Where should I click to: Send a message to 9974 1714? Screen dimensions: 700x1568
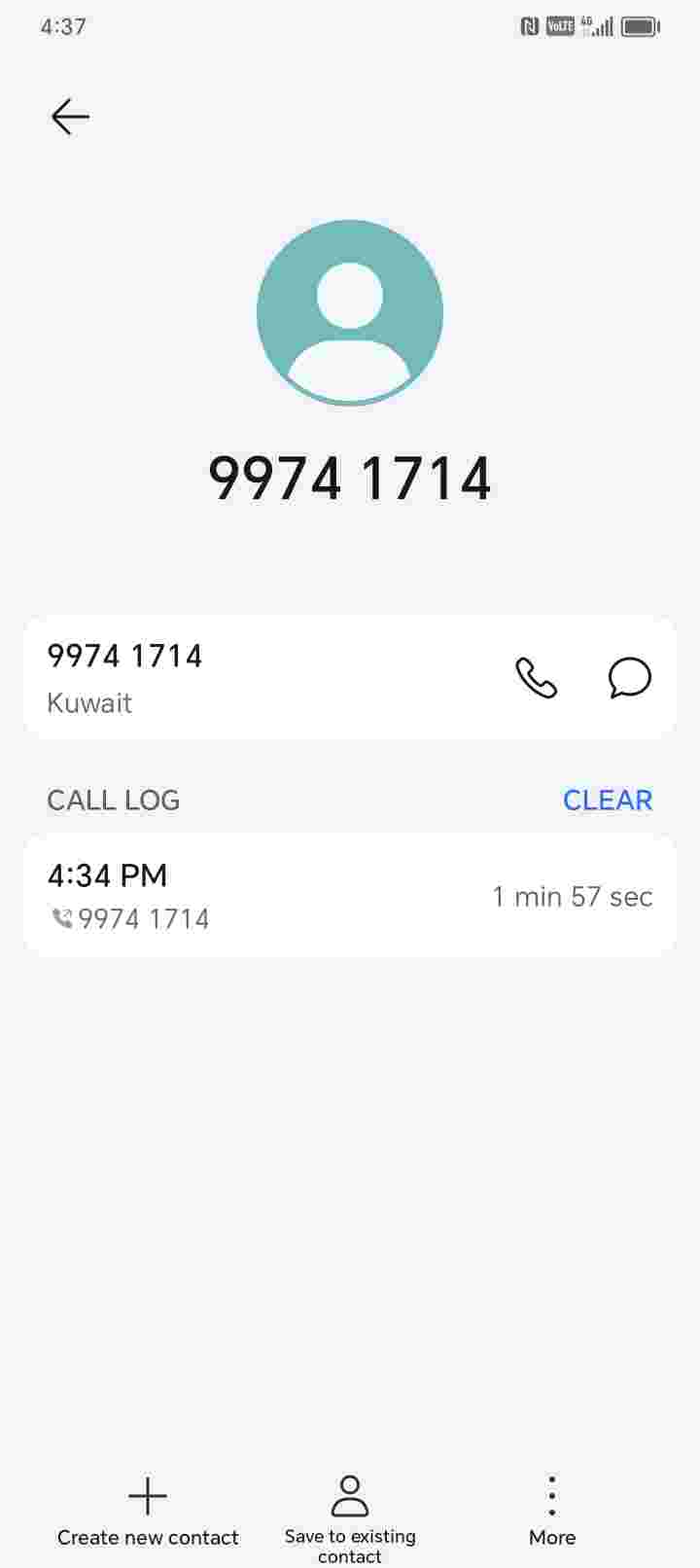(629, 678)
